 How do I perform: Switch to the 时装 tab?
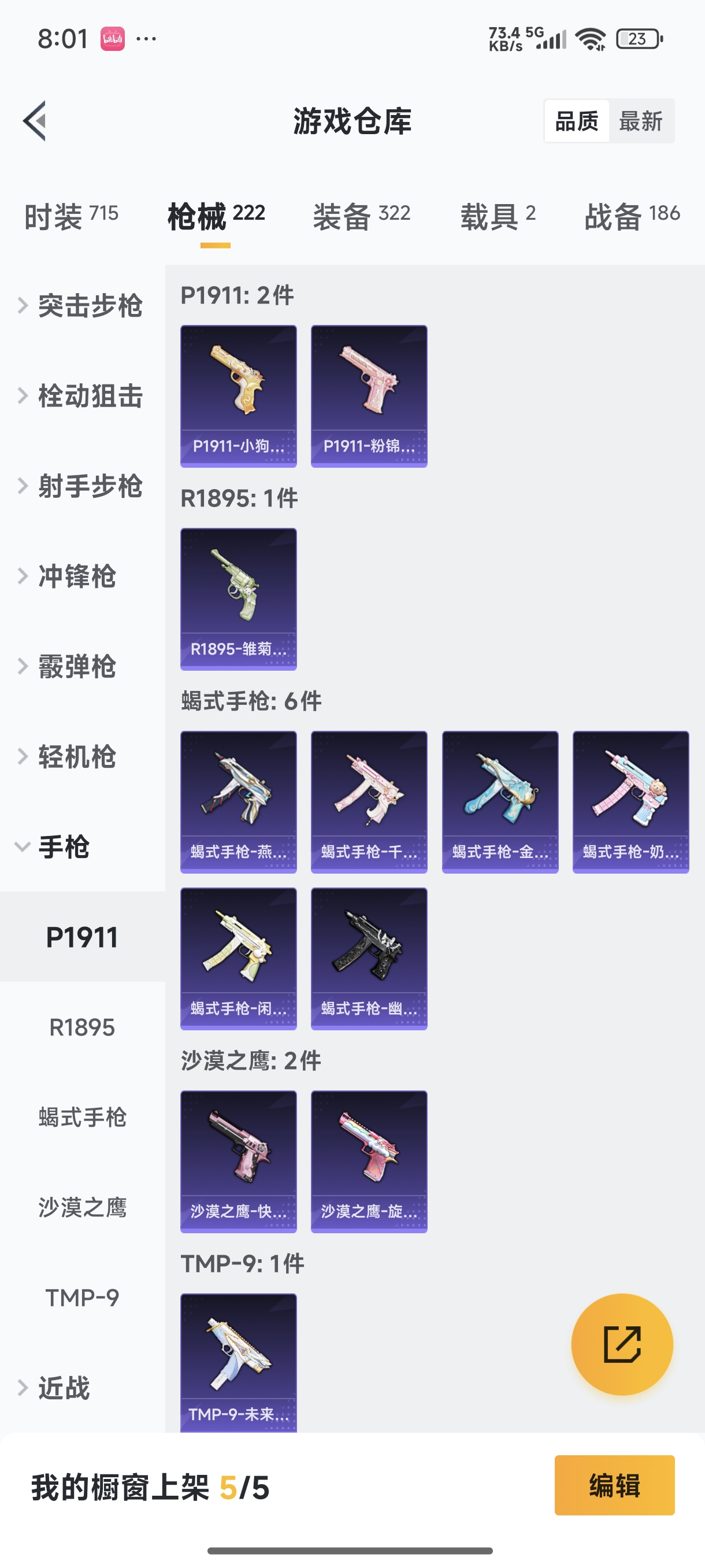(71, 216)
